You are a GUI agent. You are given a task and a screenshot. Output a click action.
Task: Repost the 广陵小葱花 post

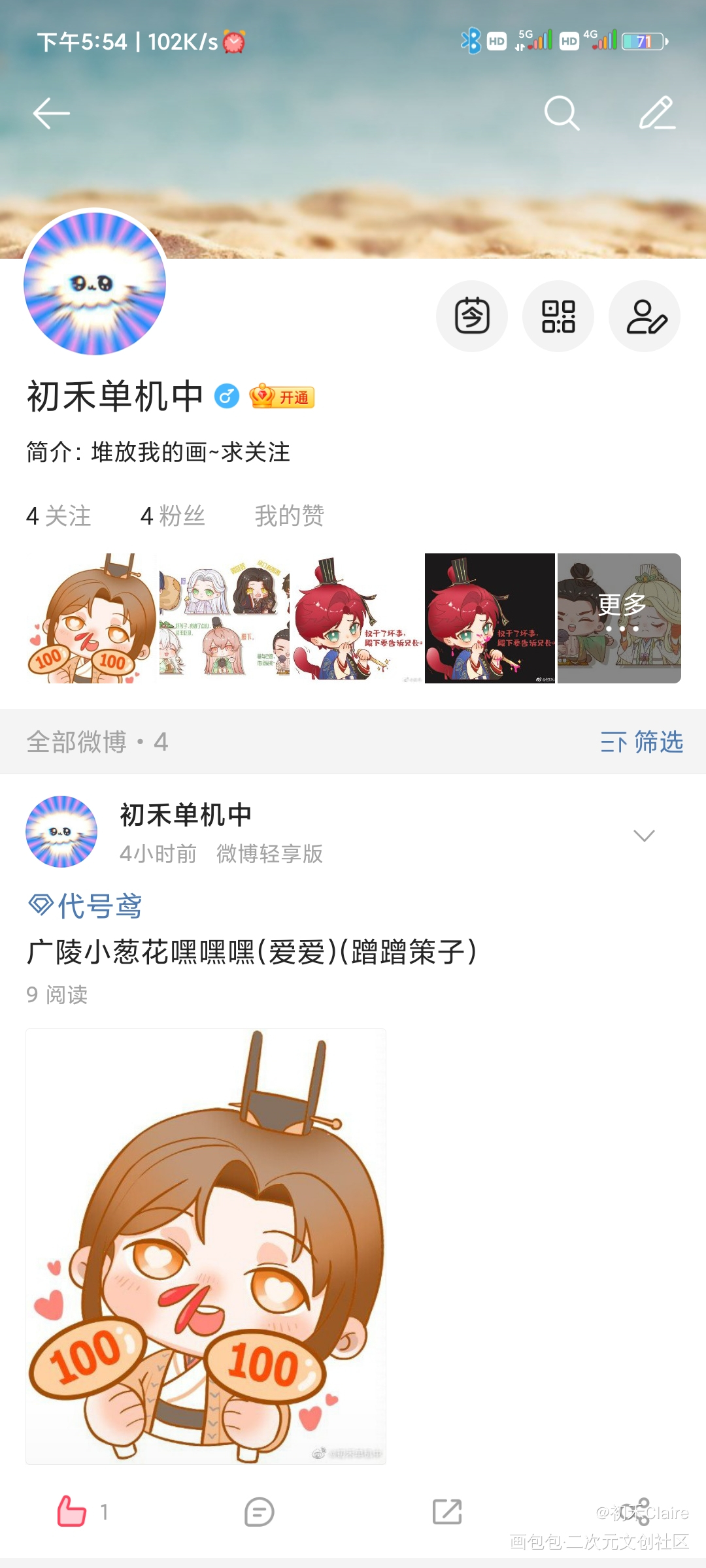pyautogui.click(x=447, y=1512)
